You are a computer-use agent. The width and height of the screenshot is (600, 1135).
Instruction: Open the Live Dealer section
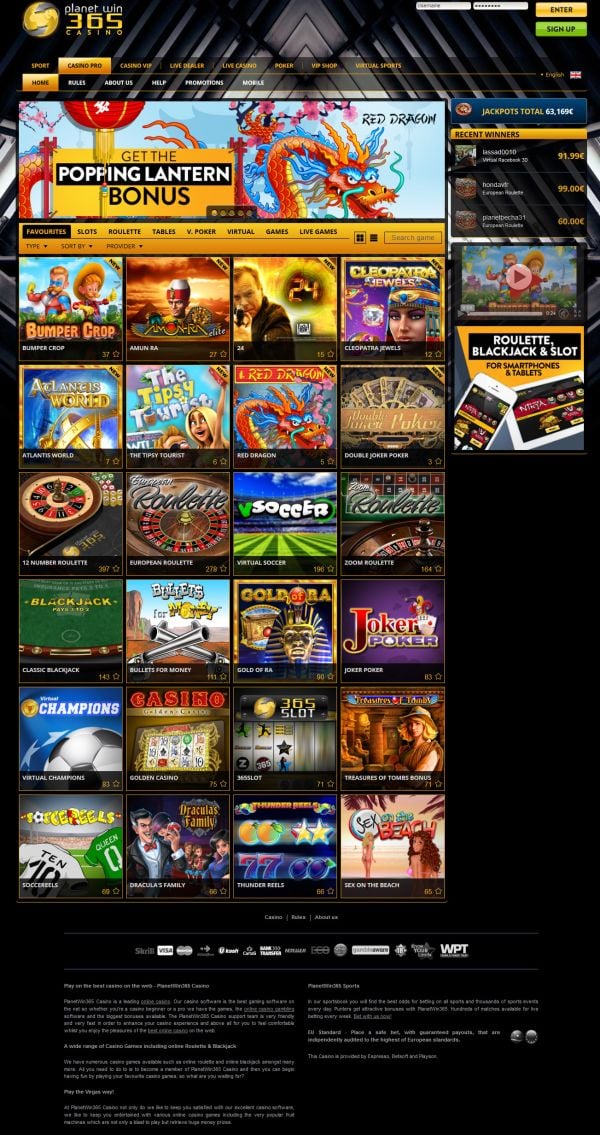tap(187, 65)
